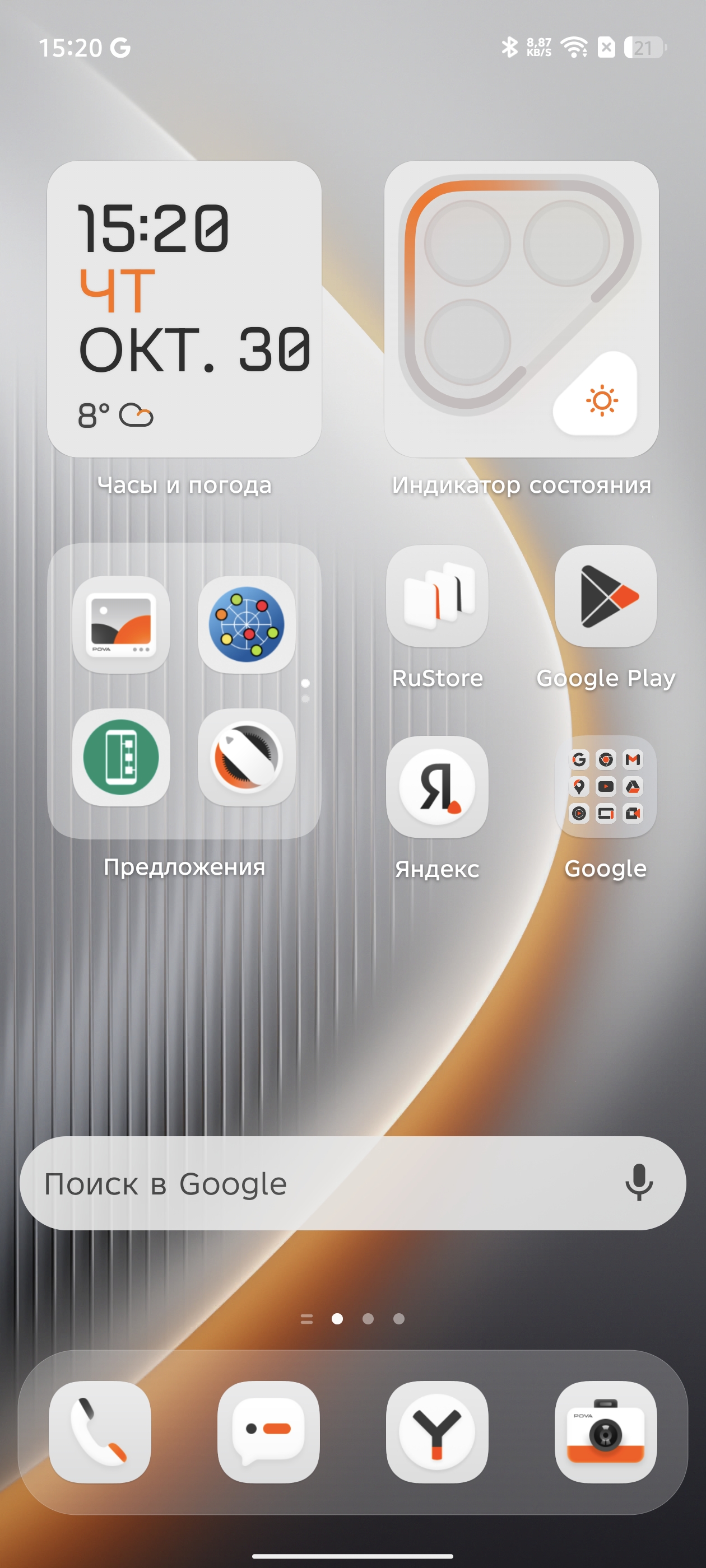Open the pen and gear app in Предложения

247,757
